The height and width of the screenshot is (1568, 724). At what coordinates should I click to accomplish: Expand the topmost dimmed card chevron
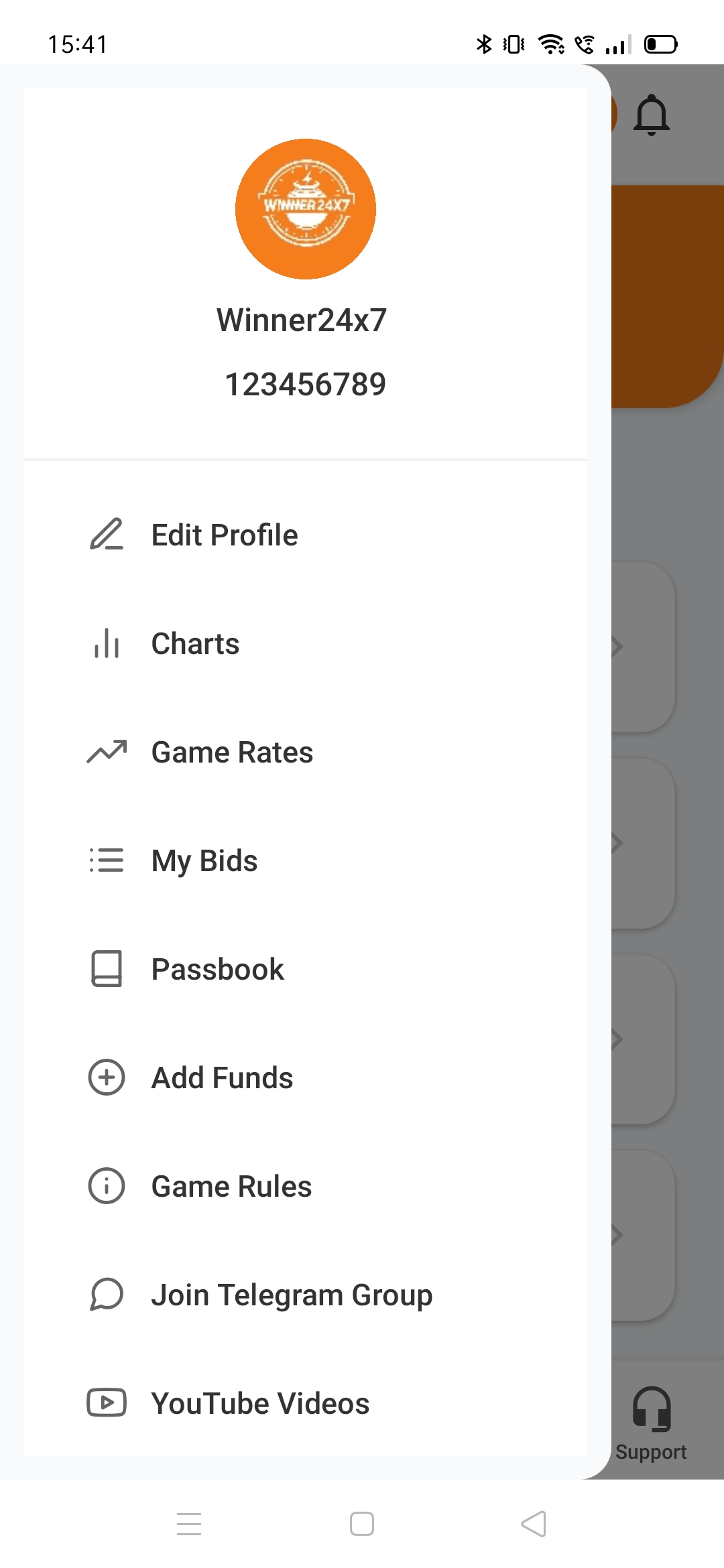(617, 647)
